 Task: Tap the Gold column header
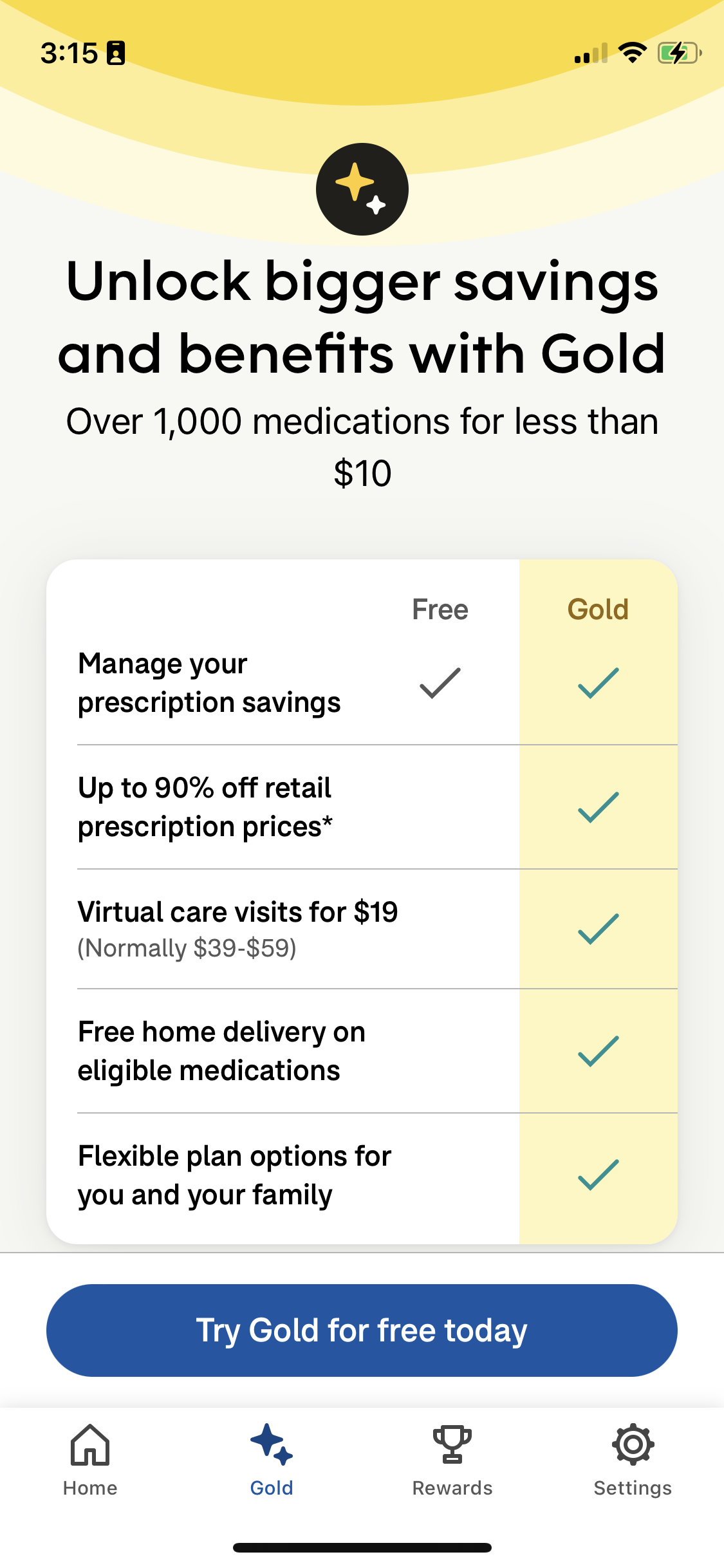597,609
